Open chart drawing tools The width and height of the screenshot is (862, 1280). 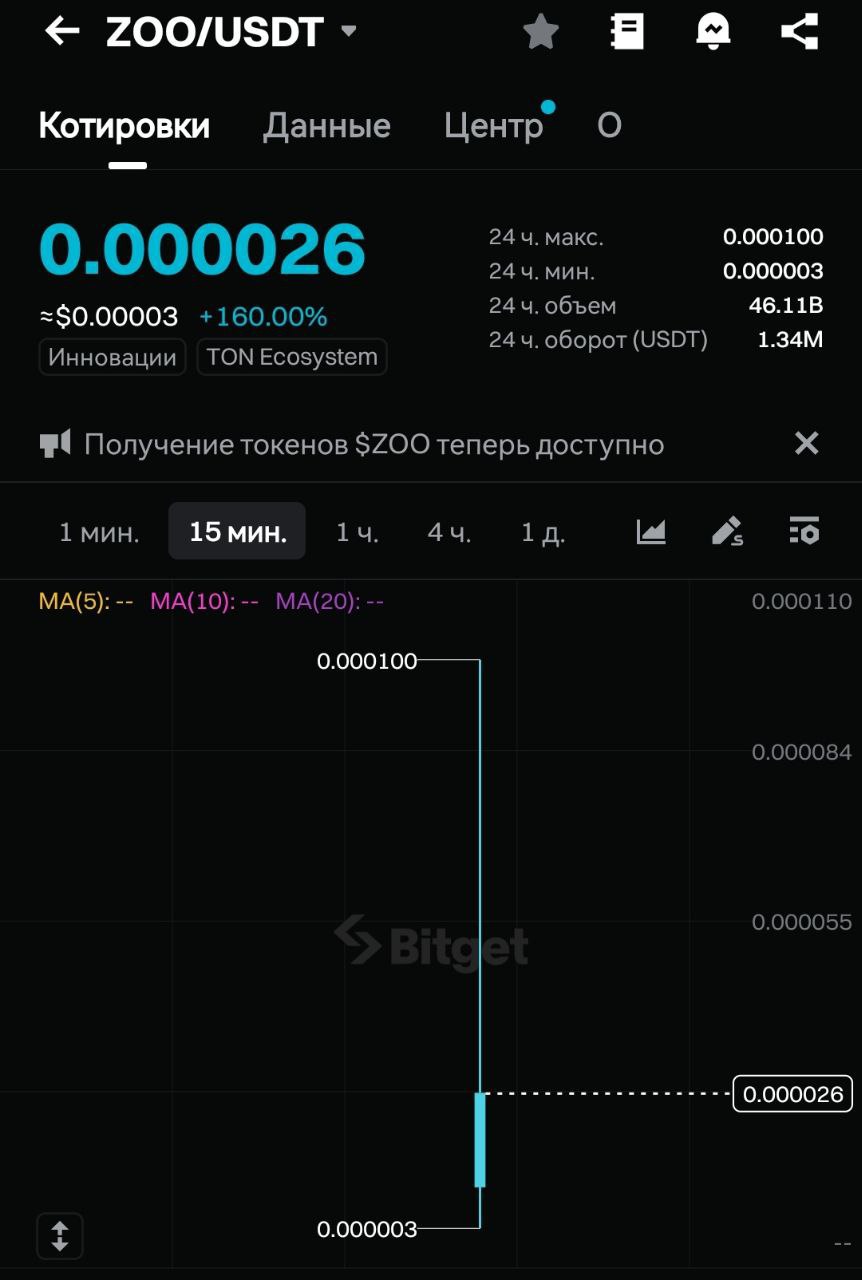727,531
